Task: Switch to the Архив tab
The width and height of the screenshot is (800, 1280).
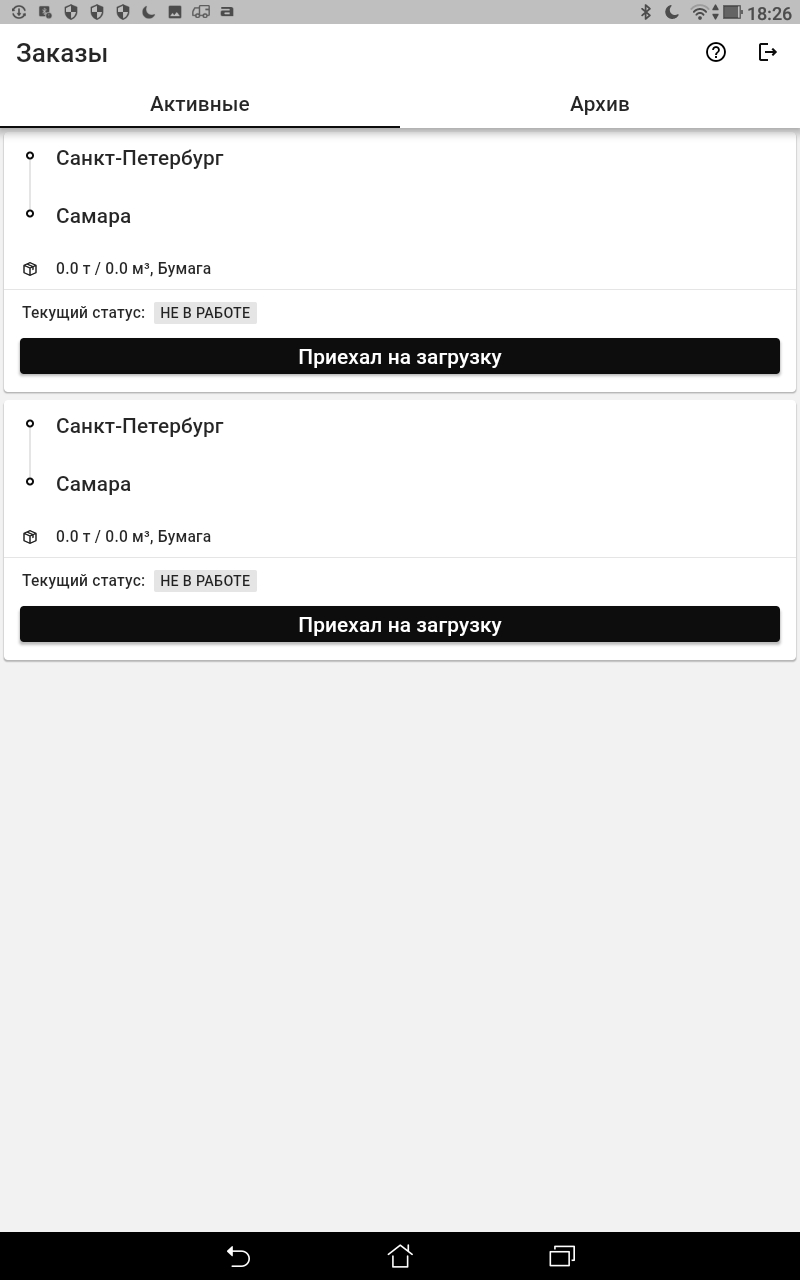Action: pyautogui.click(x=600, y=104)
